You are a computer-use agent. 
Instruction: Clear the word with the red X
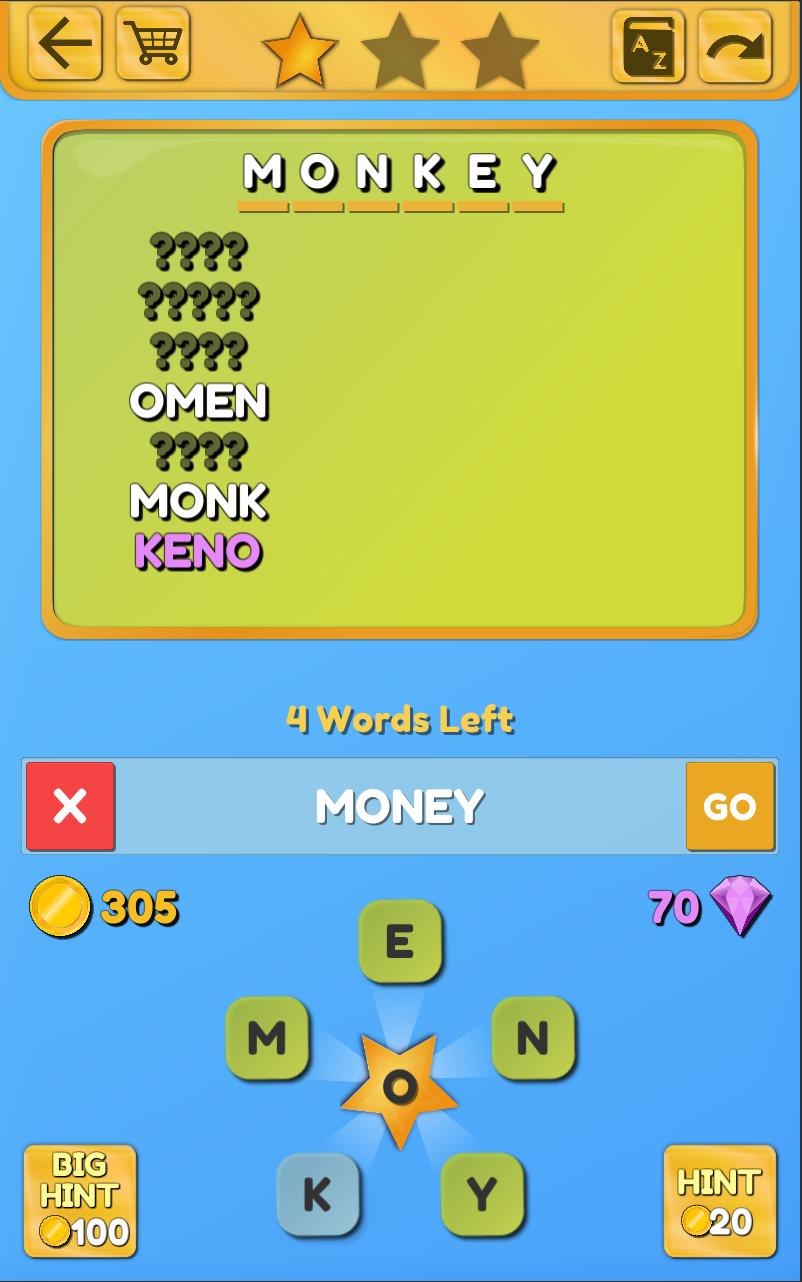69,807
